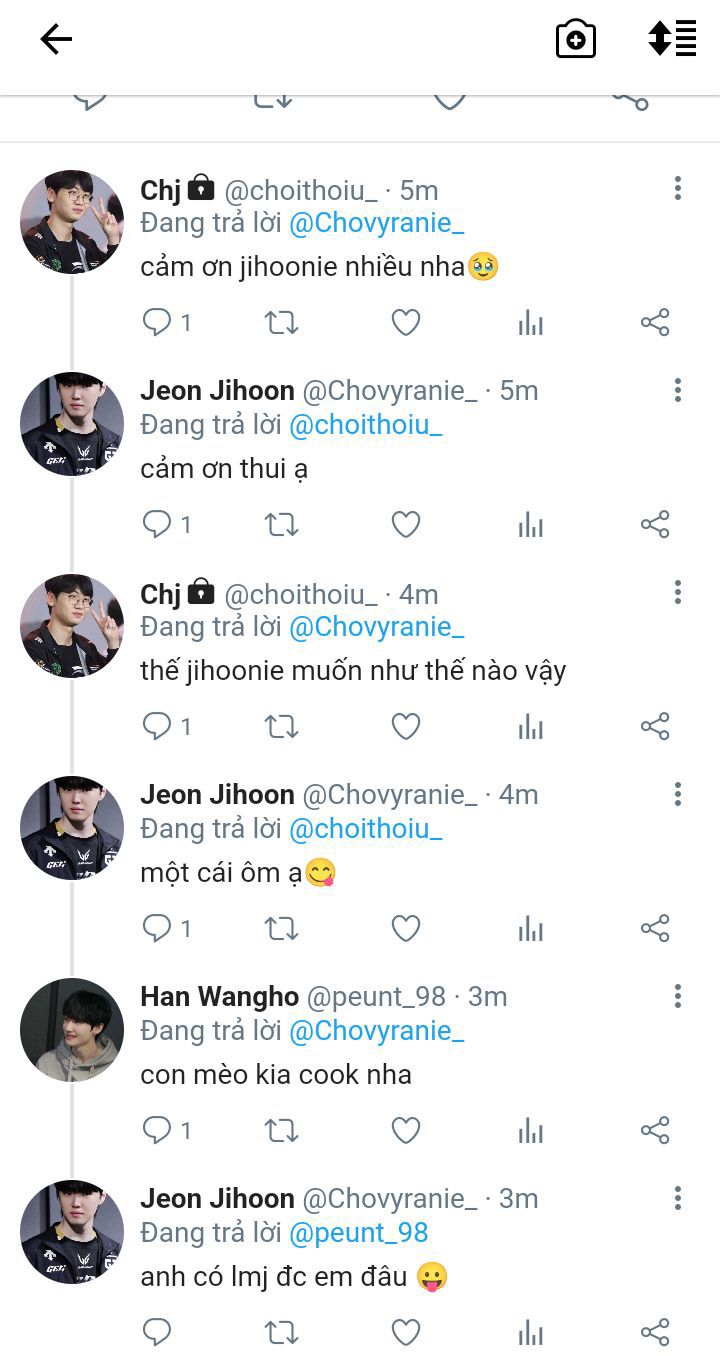The height and width of the screenshot is (1356, 720).
Task: View analytics for "con mèo kia cook nha"
Action: 530,1130
